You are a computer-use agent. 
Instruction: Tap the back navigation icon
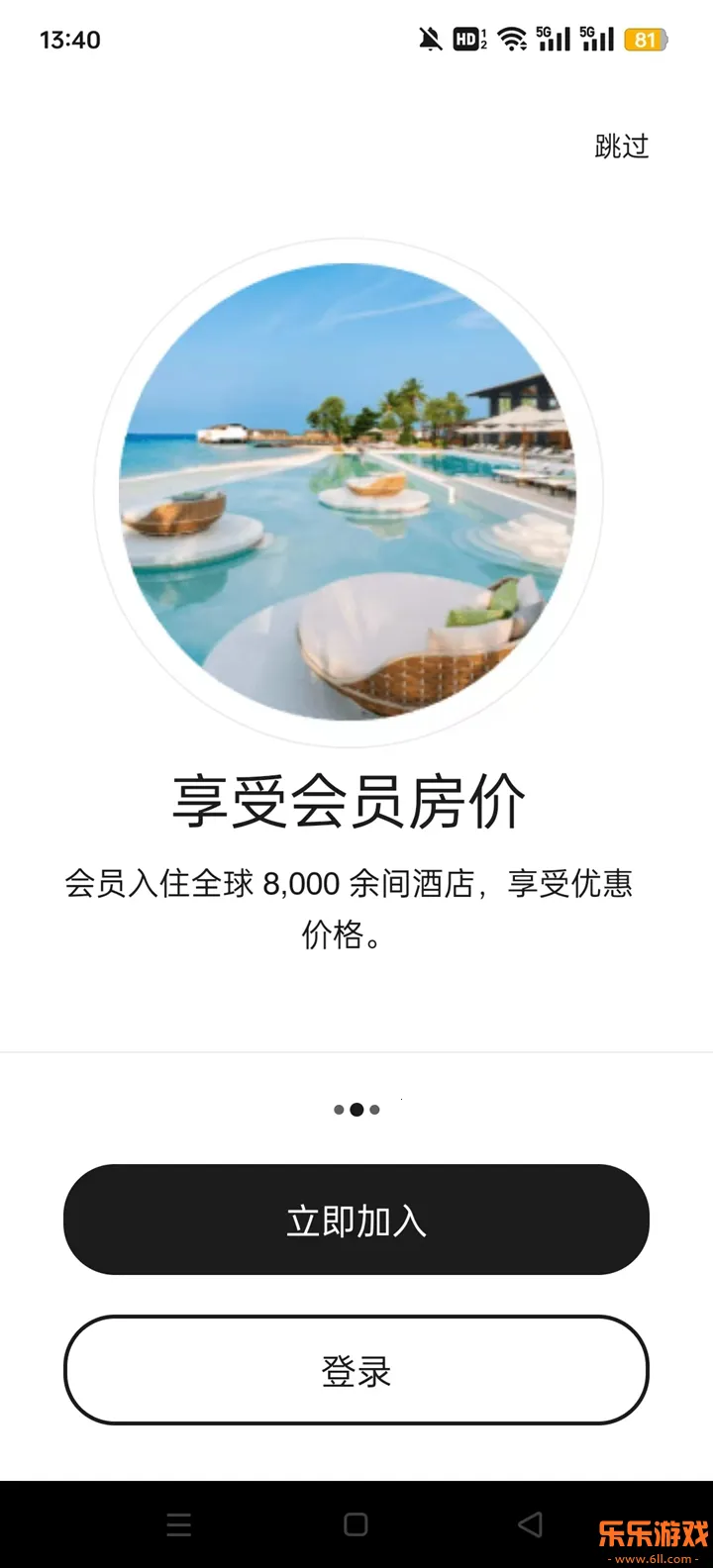pos(528,1524)
